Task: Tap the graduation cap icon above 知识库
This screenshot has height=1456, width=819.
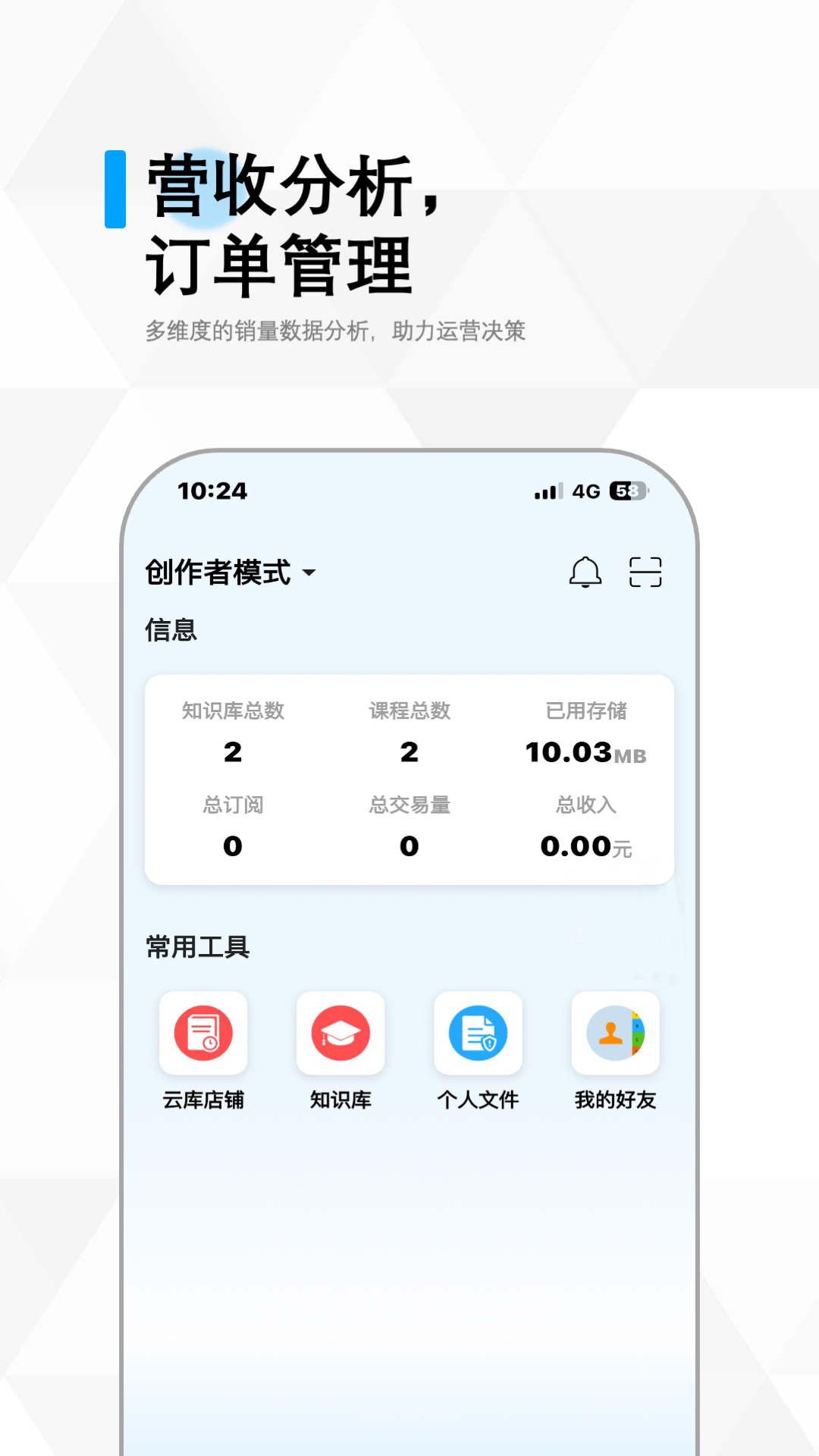Action: [340, 1033]
